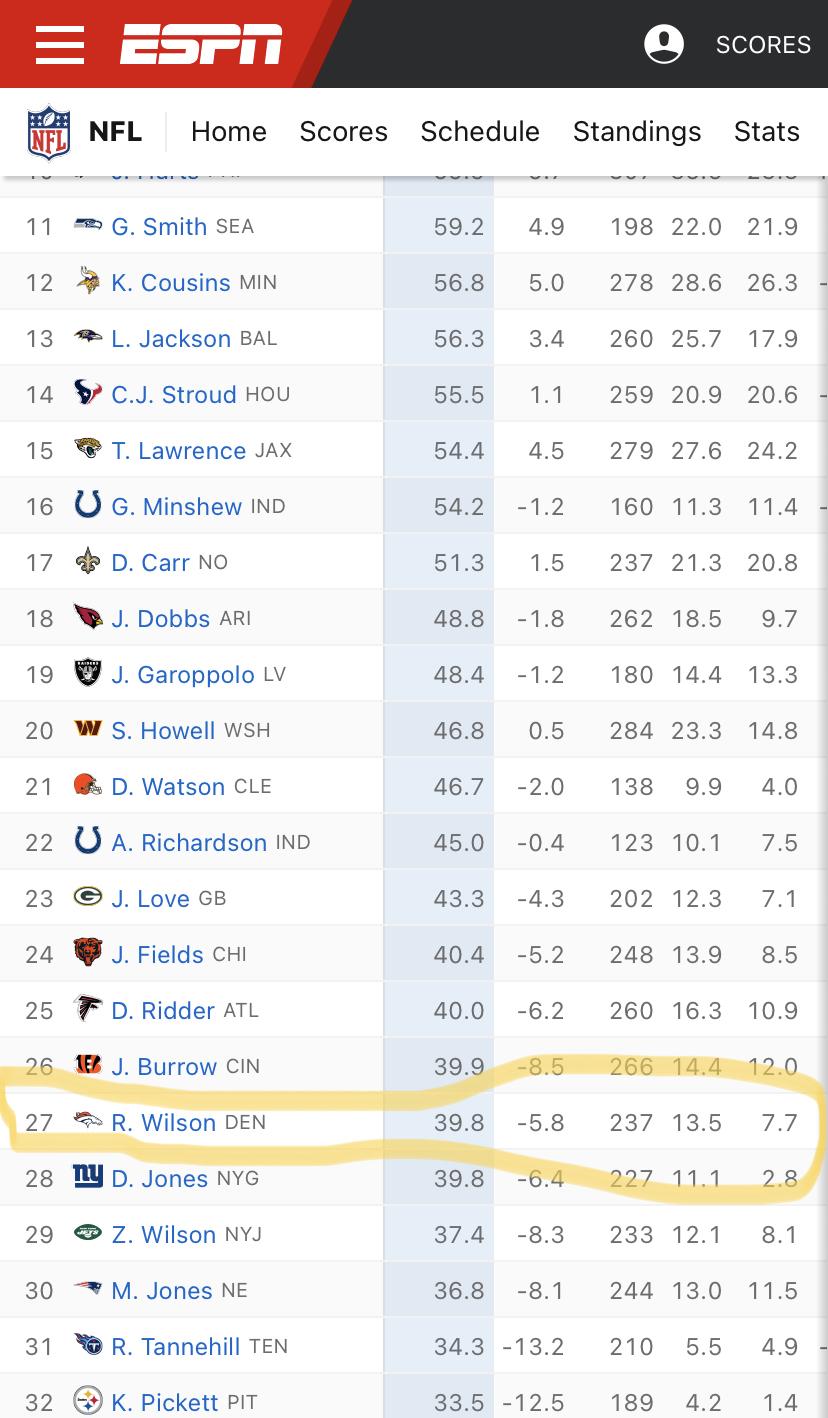Open SCORES in the top bar
The image size is (828, 1418).
[763, 45]
